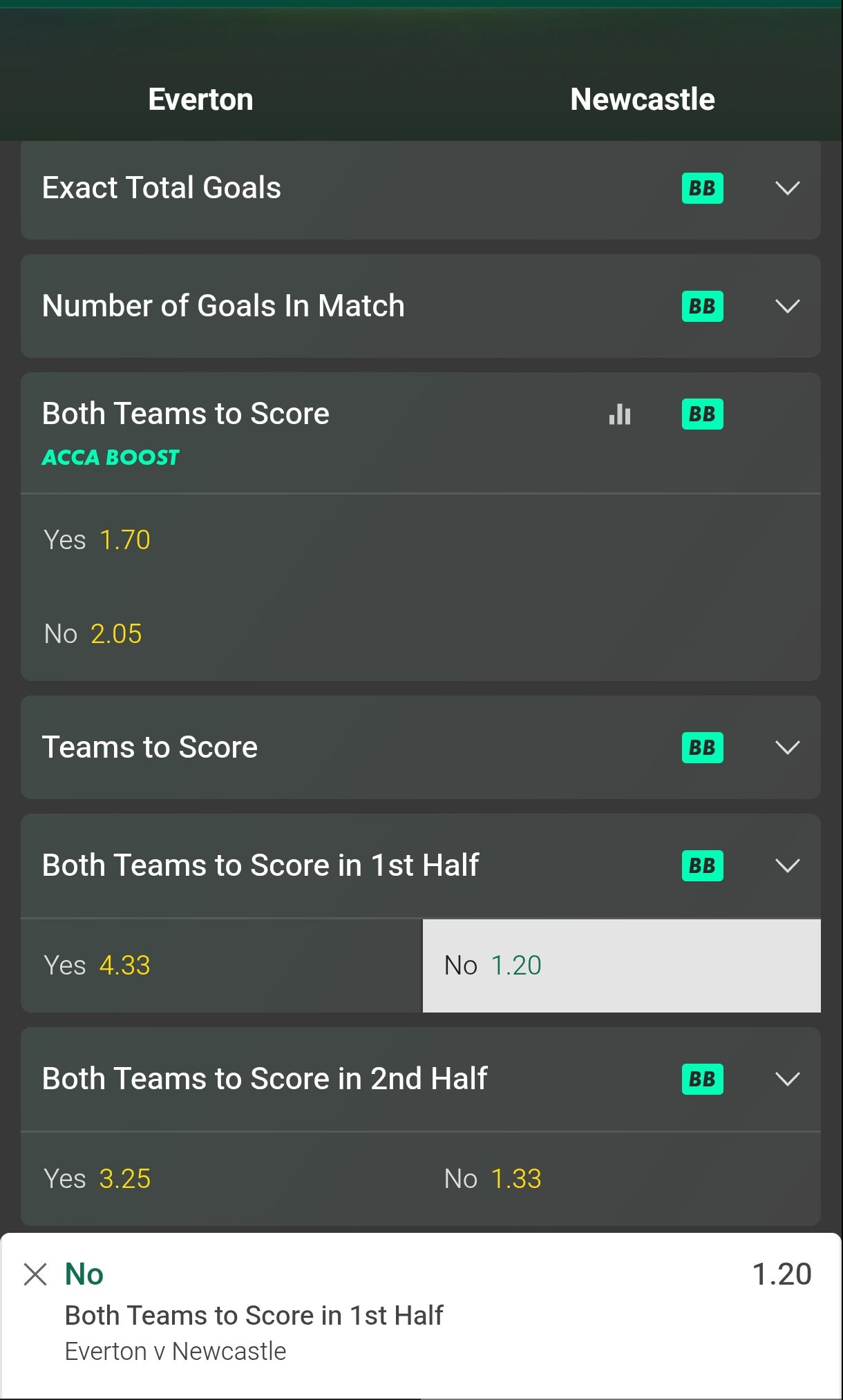Remove the No selection from bet slip
Viewport: 843px width, 1400px height.
(35, 1274)
